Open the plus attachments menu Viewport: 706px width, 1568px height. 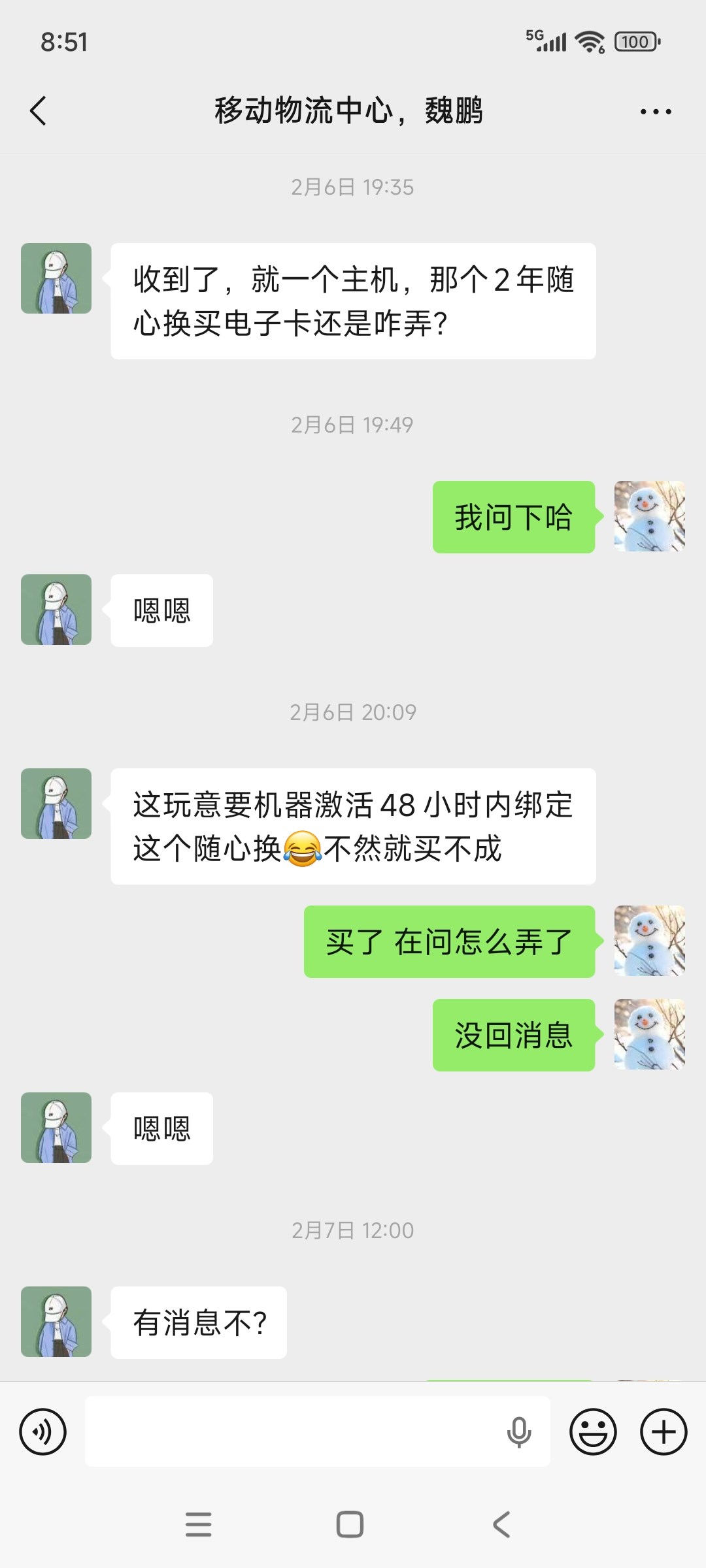(664, 1431)
